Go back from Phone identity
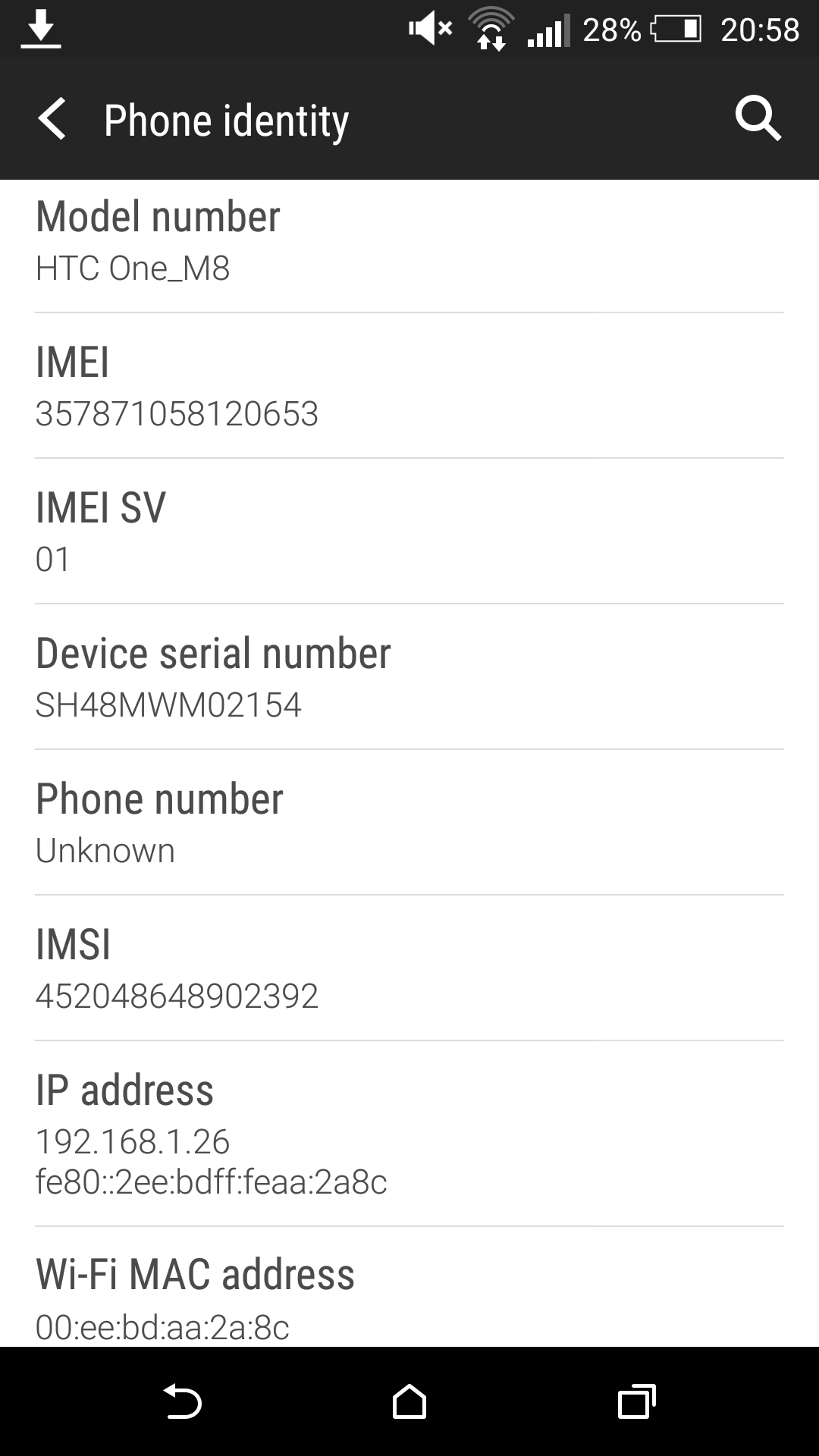 coord(52,119)
